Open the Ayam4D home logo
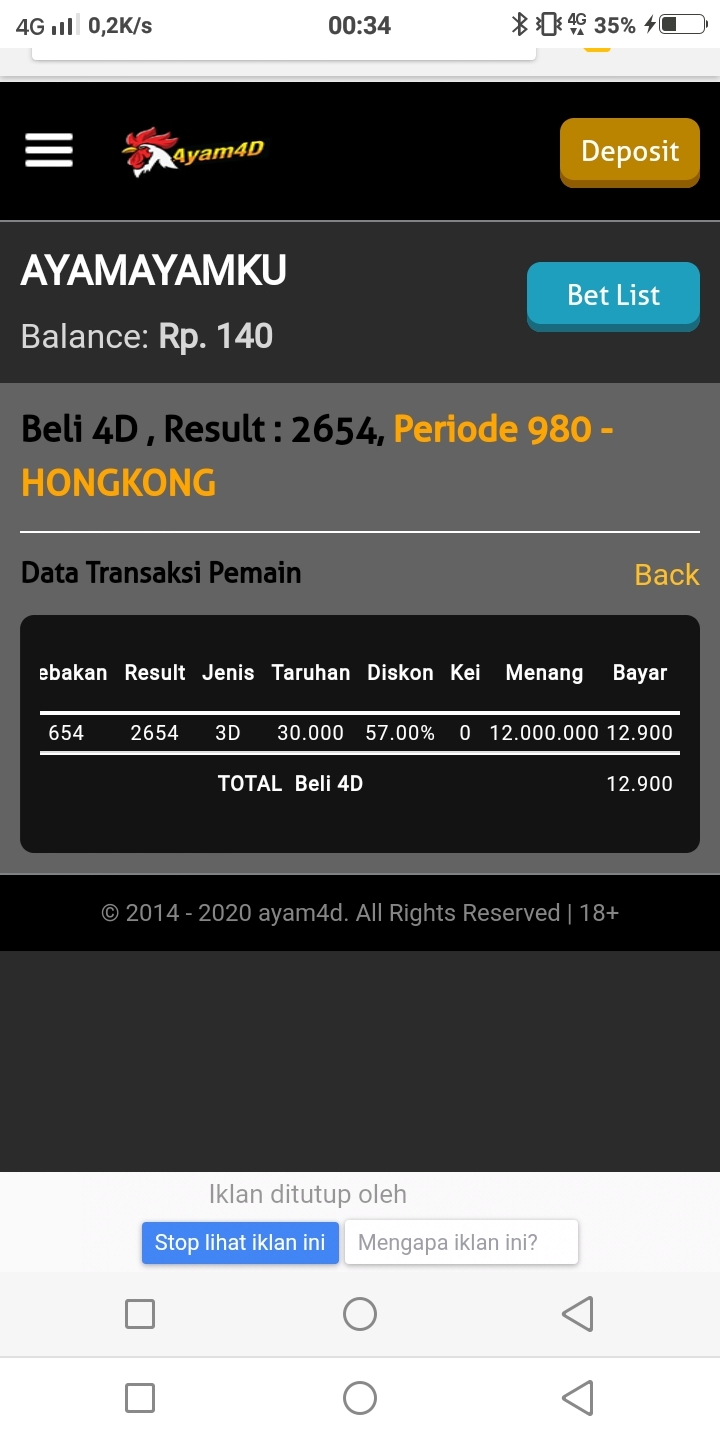Viewport: 720px width, 1440px height. click(x=194, y=152)
